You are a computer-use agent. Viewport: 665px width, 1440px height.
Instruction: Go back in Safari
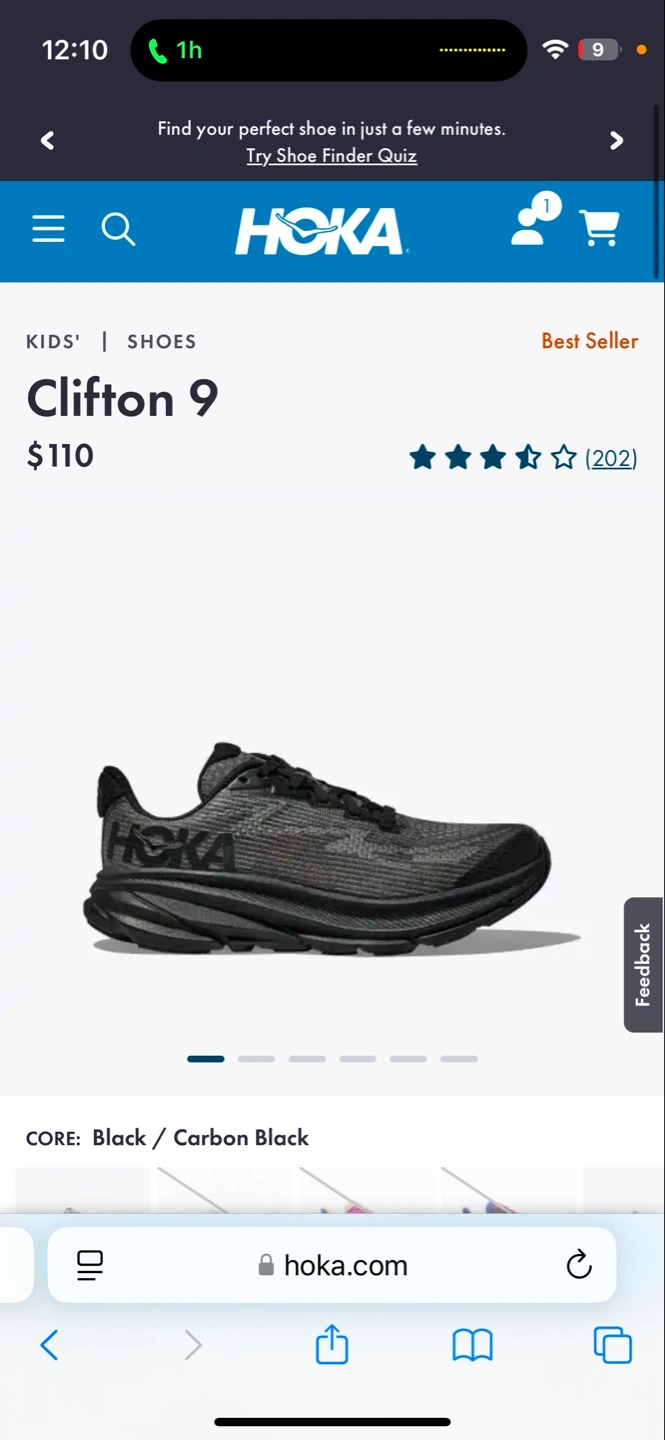[x=49, y=1345]
